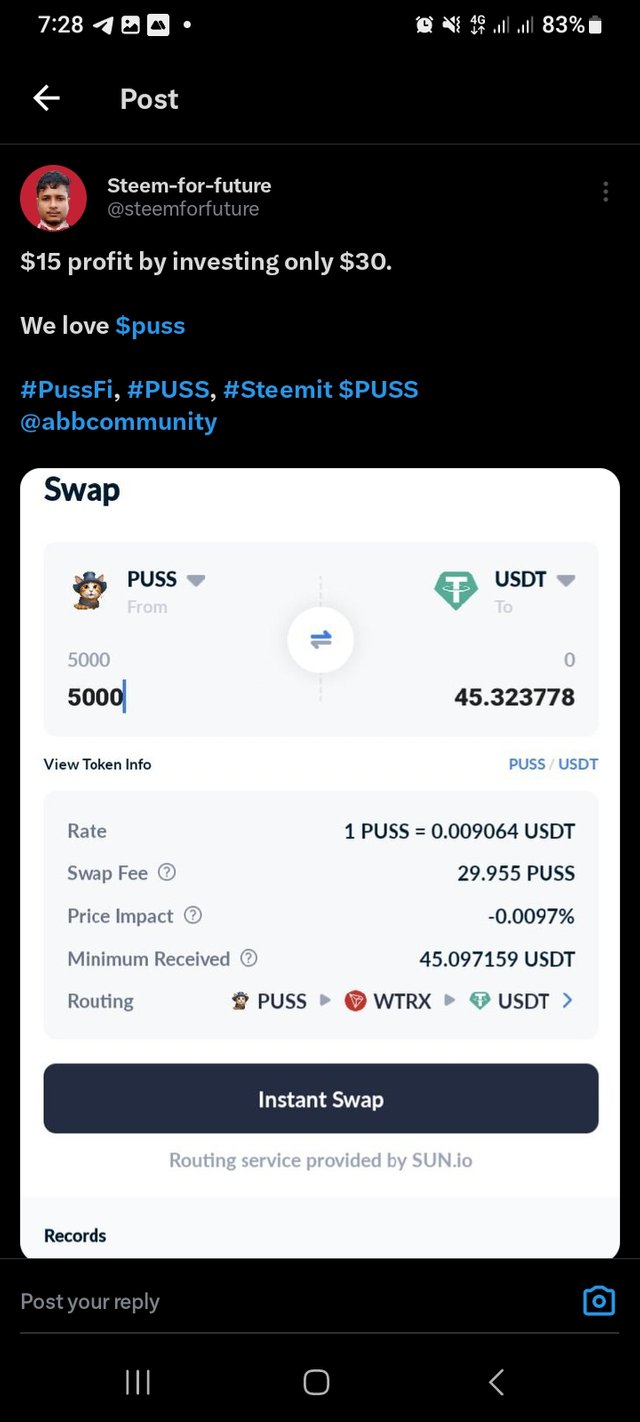Viewport: 640px width, 1422px height.
Task: Open the attached Swap screenshot image
Action: coord(320,862)
